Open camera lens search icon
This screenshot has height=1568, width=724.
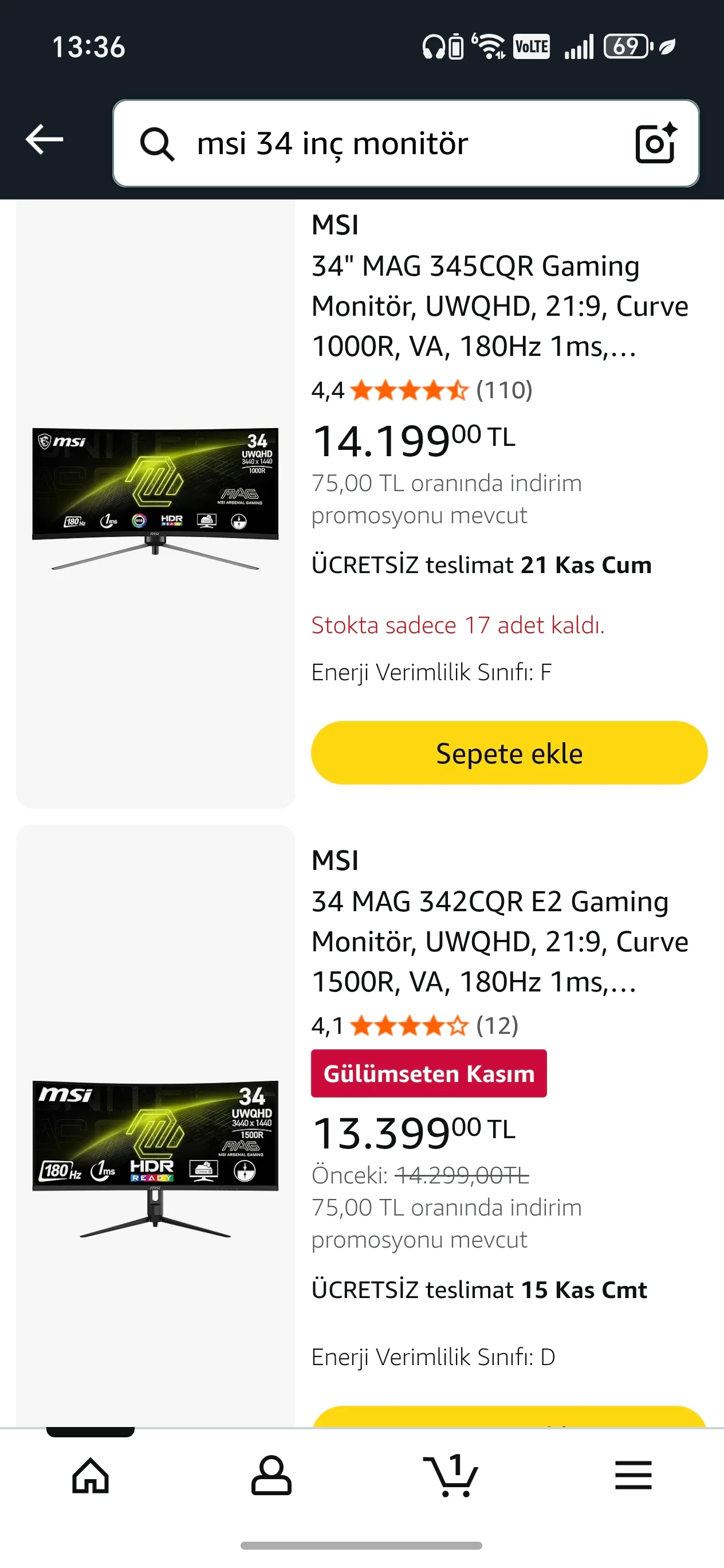point(656,144)
